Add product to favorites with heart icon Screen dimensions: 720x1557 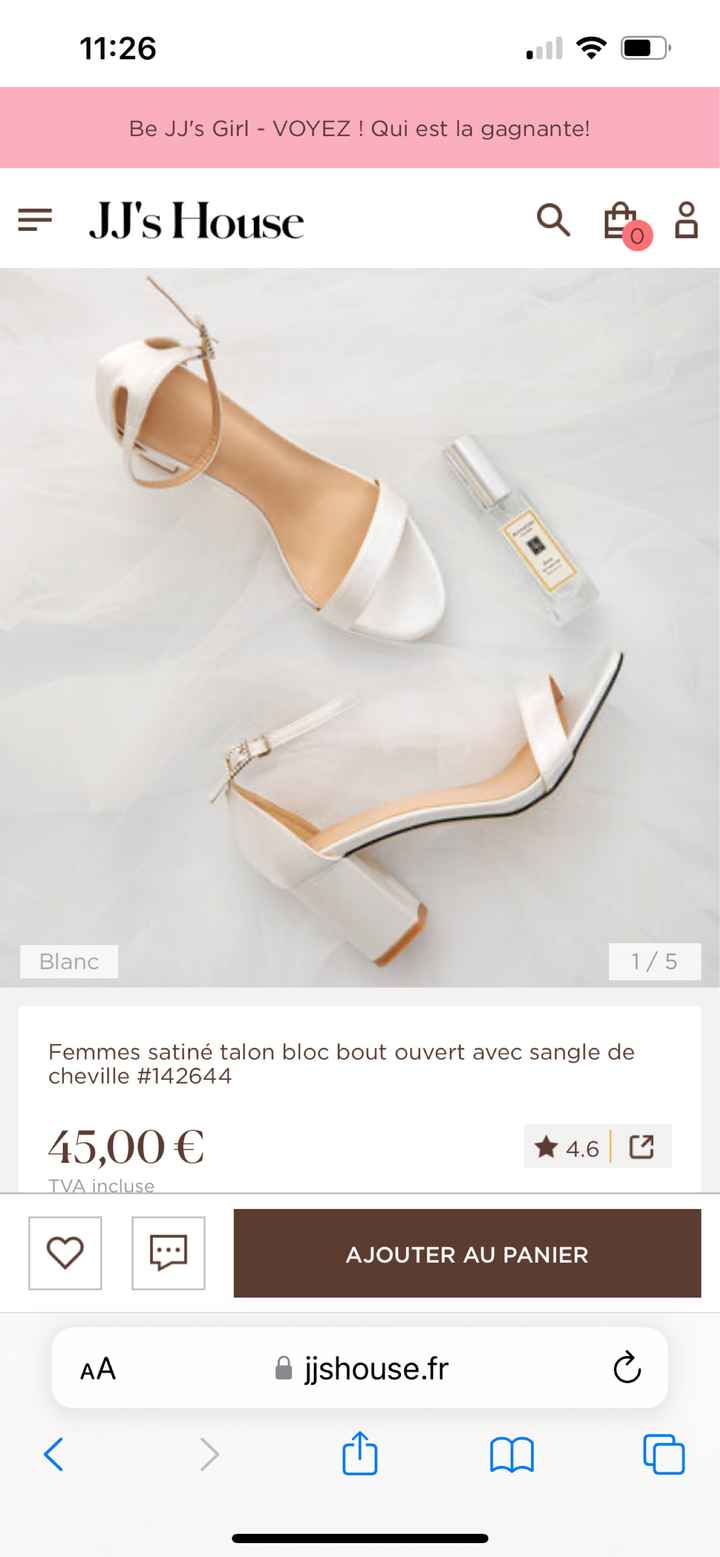click(x=64, y=1253)
